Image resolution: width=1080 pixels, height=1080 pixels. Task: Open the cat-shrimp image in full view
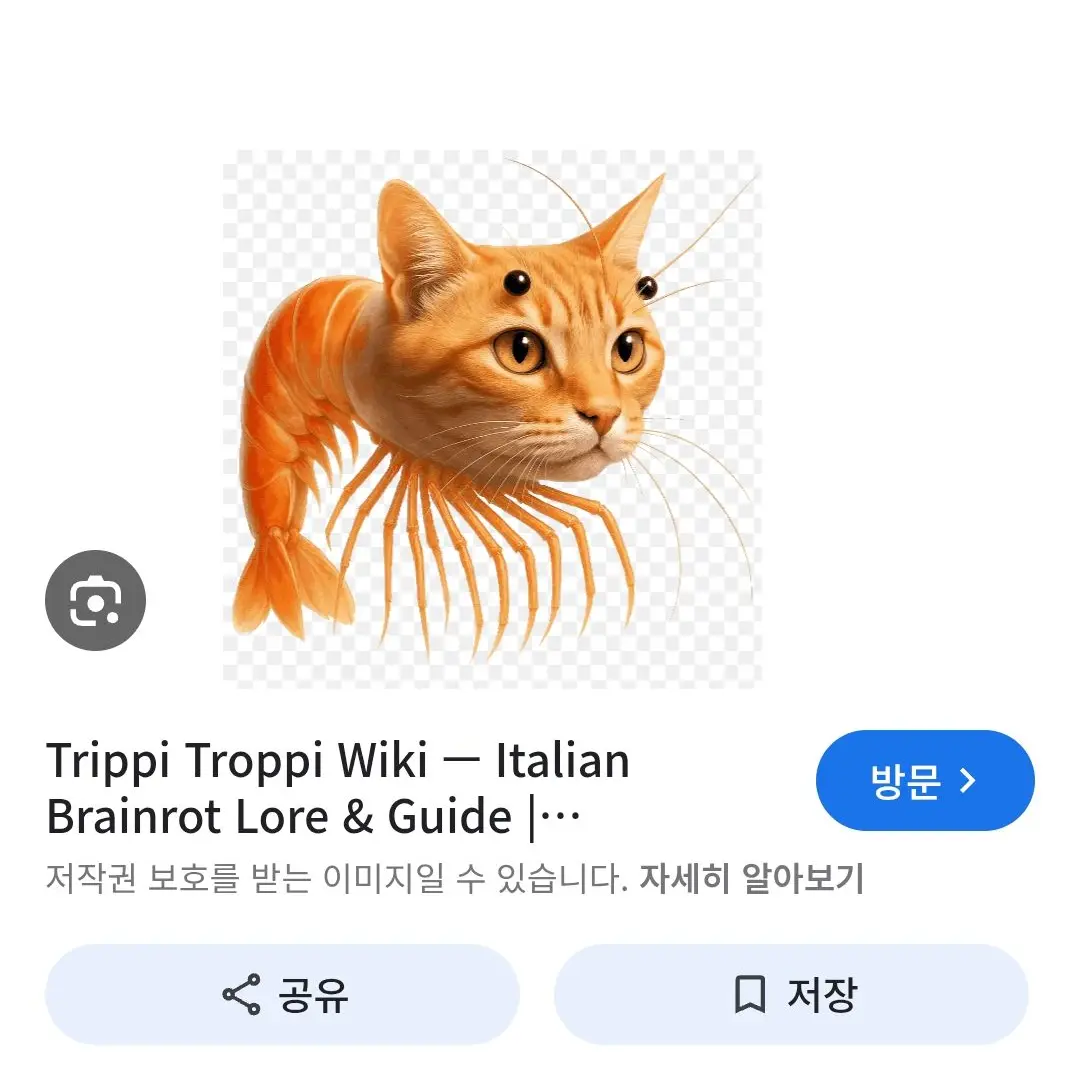pyautogui.click(x=492, y=419)
